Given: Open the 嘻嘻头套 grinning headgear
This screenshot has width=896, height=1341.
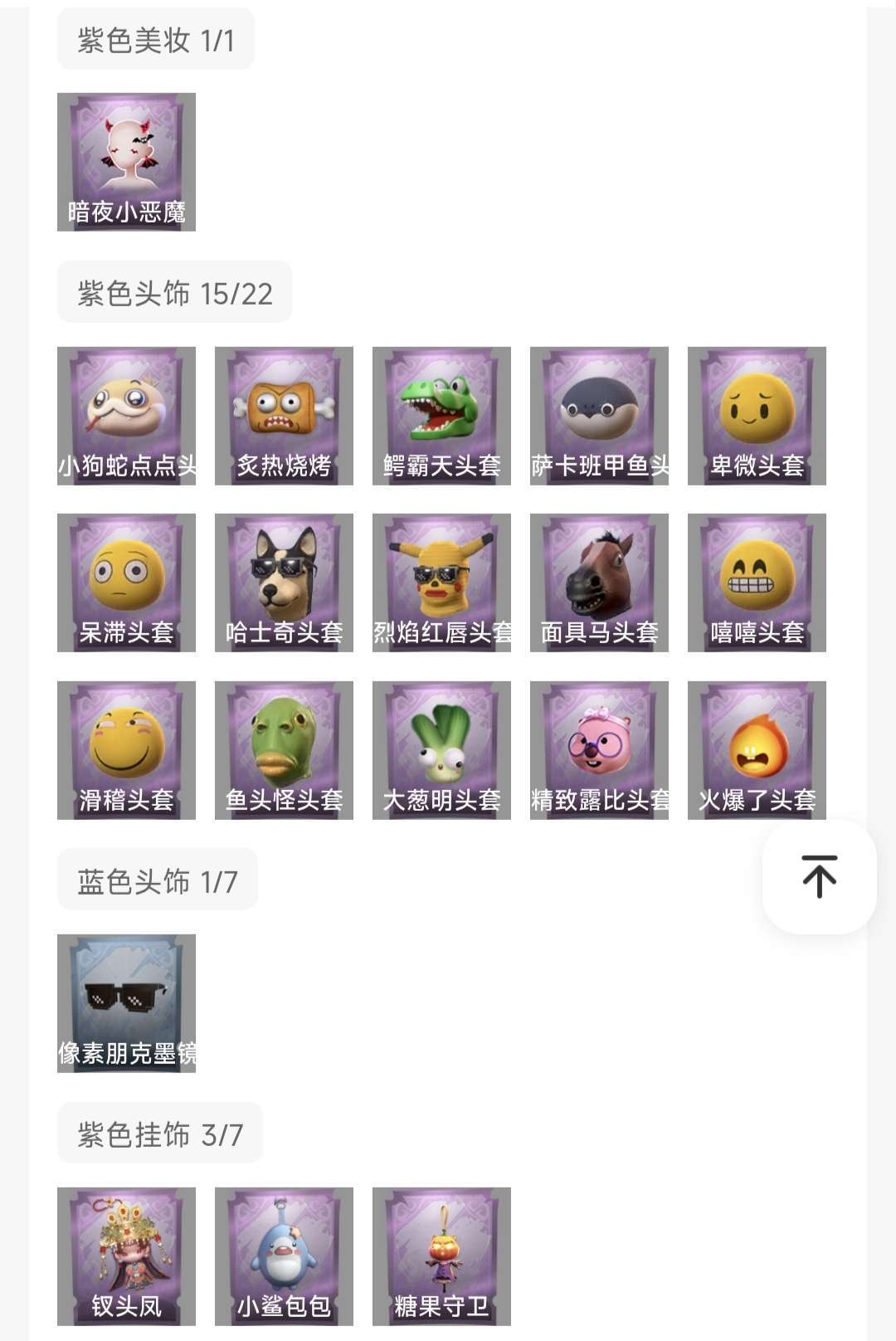Looking at the screenshot, I should pos(755,581).
